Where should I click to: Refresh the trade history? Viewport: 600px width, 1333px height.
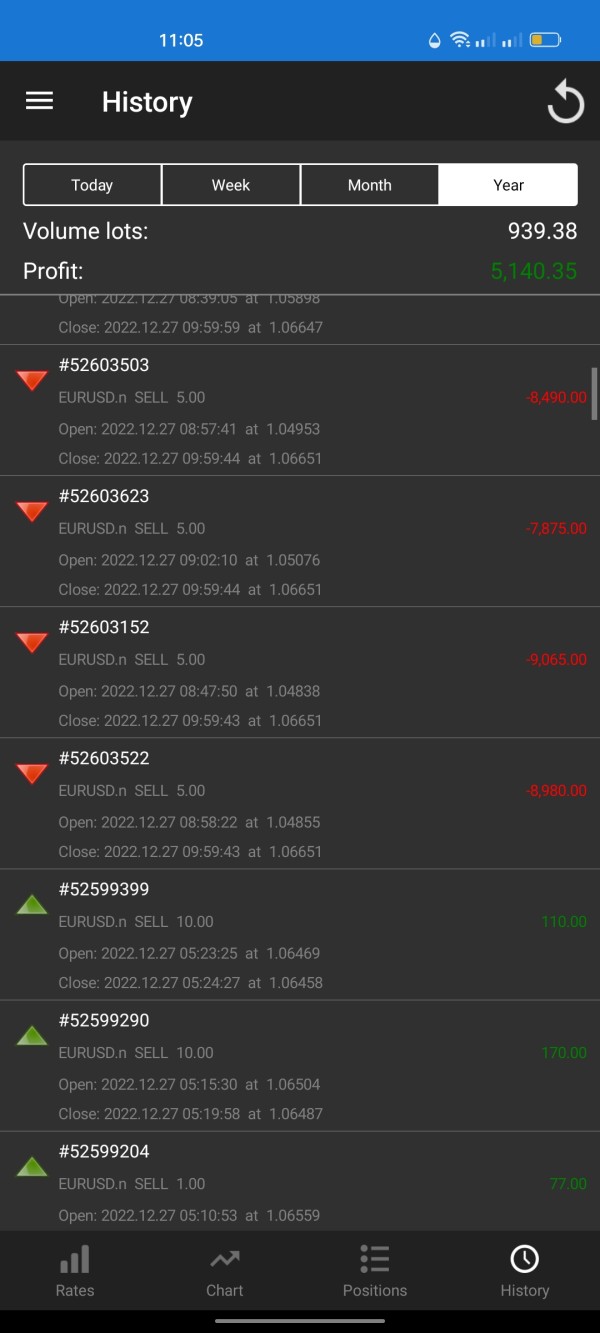(x=565, y=102)
